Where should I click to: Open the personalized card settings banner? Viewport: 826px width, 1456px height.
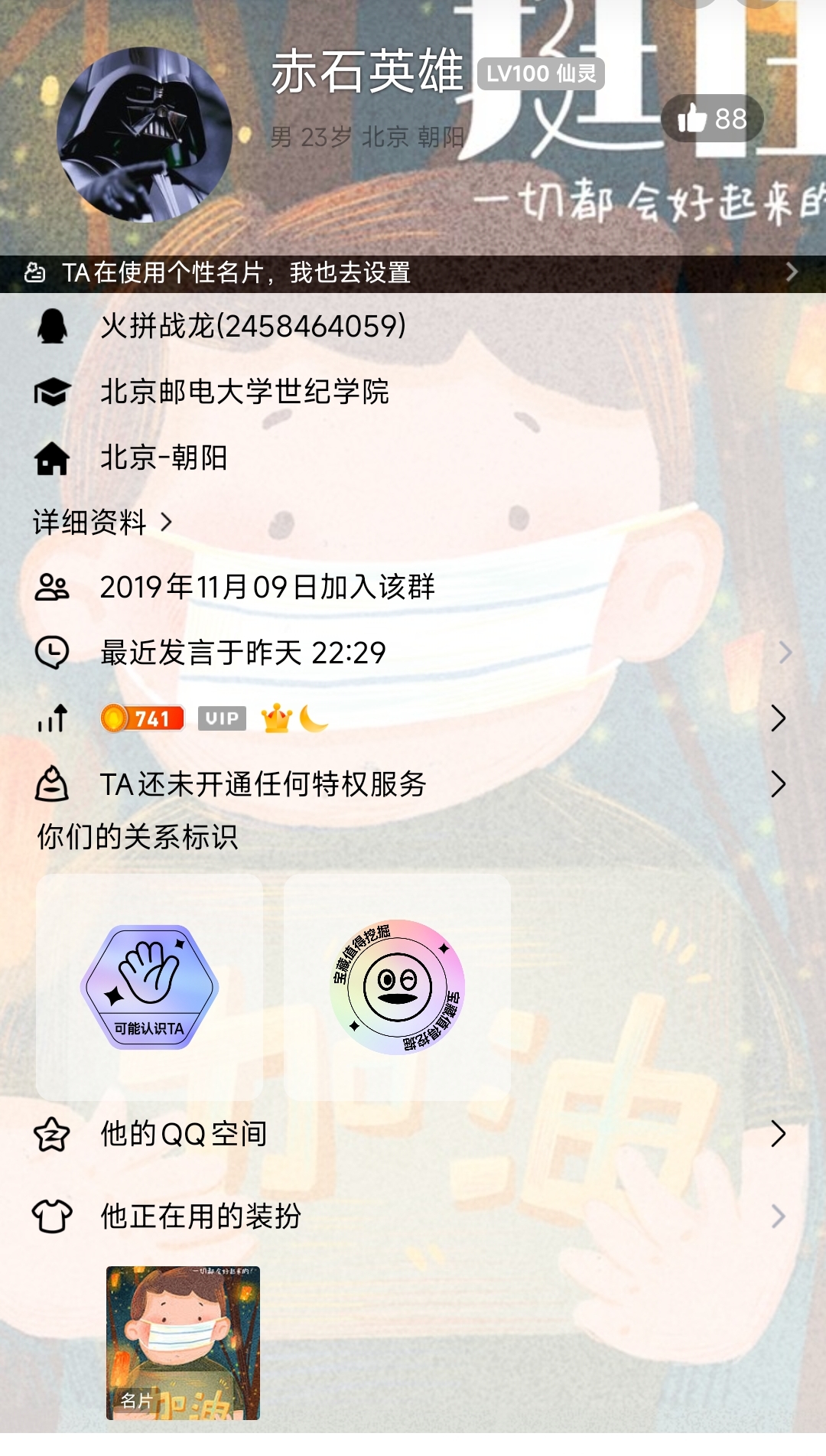click(x=413, y=272)
